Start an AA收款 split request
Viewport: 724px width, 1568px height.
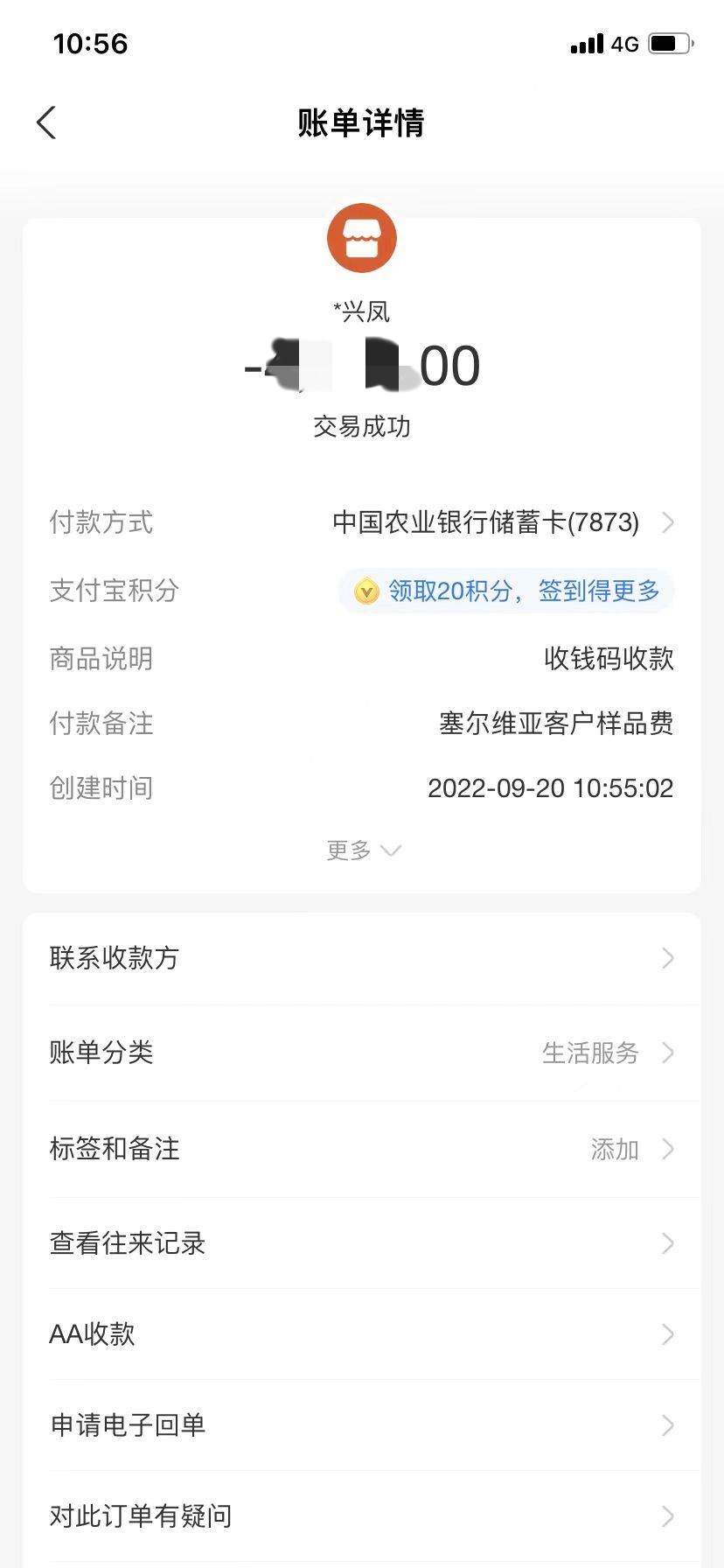point(361,1334)
